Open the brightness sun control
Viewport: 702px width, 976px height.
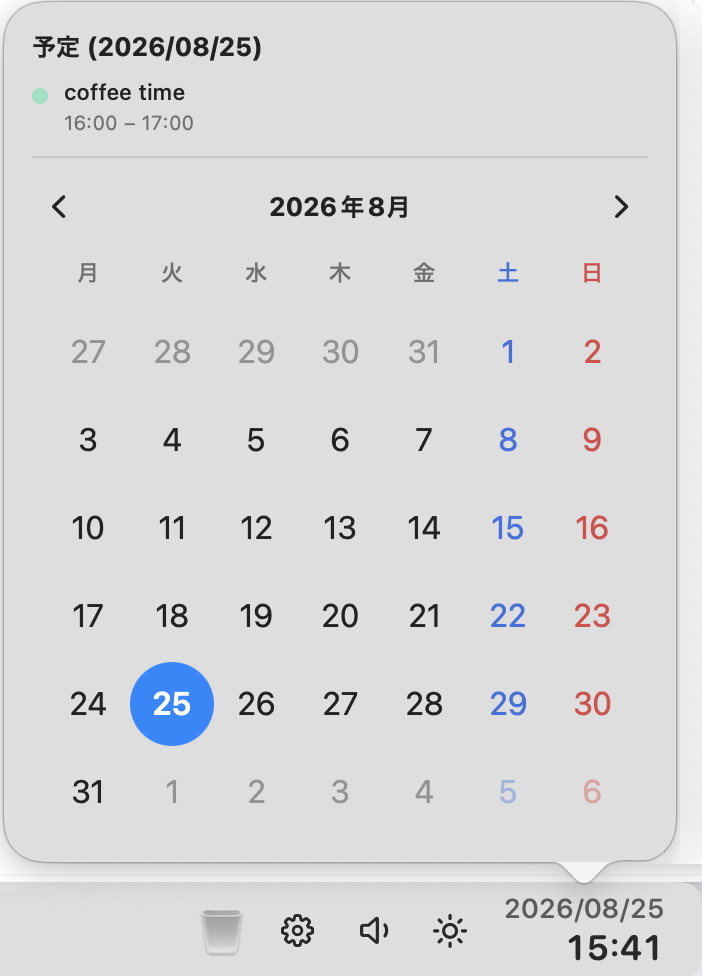point(450,931)
